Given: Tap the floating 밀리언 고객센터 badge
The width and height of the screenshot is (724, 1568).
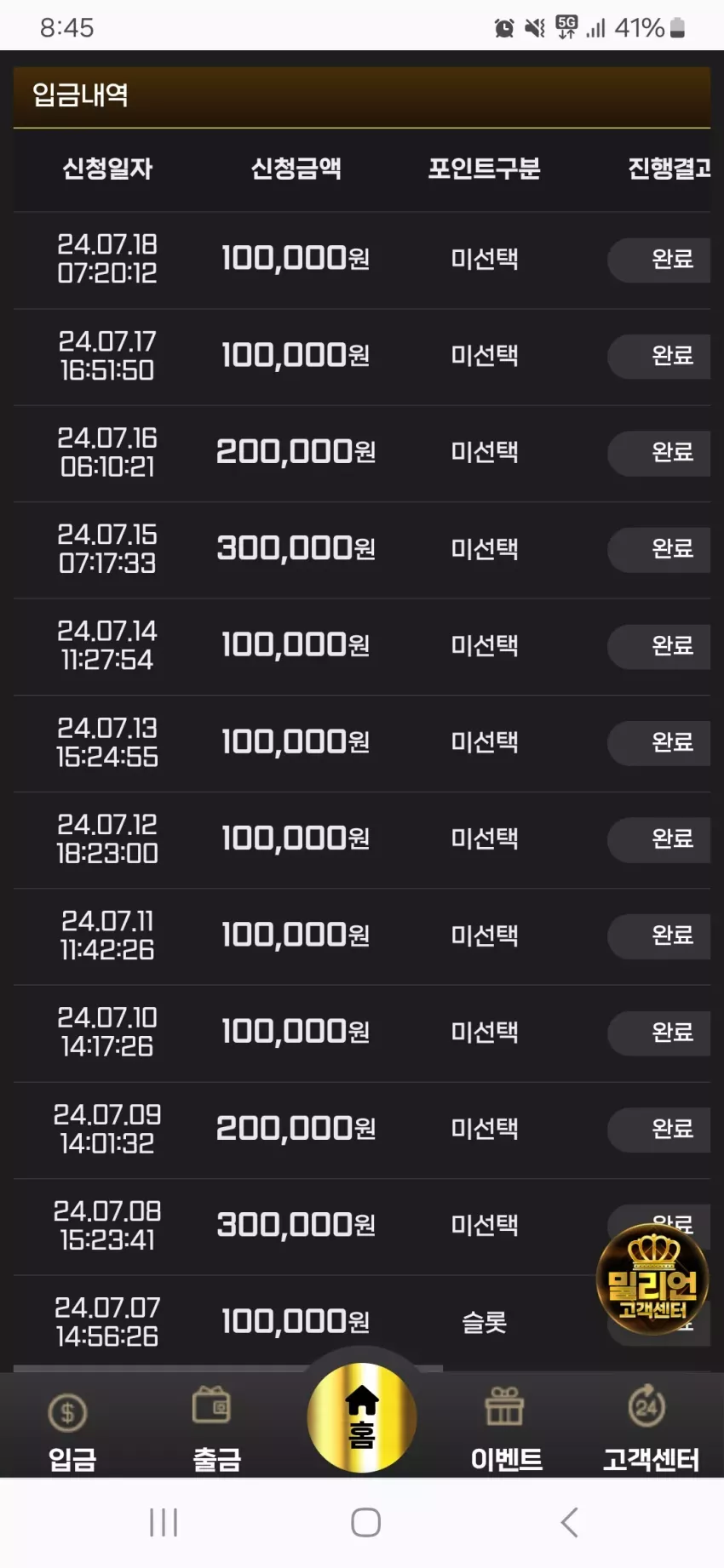Looking at the screenshot, I should click(x=652, y=1279).
